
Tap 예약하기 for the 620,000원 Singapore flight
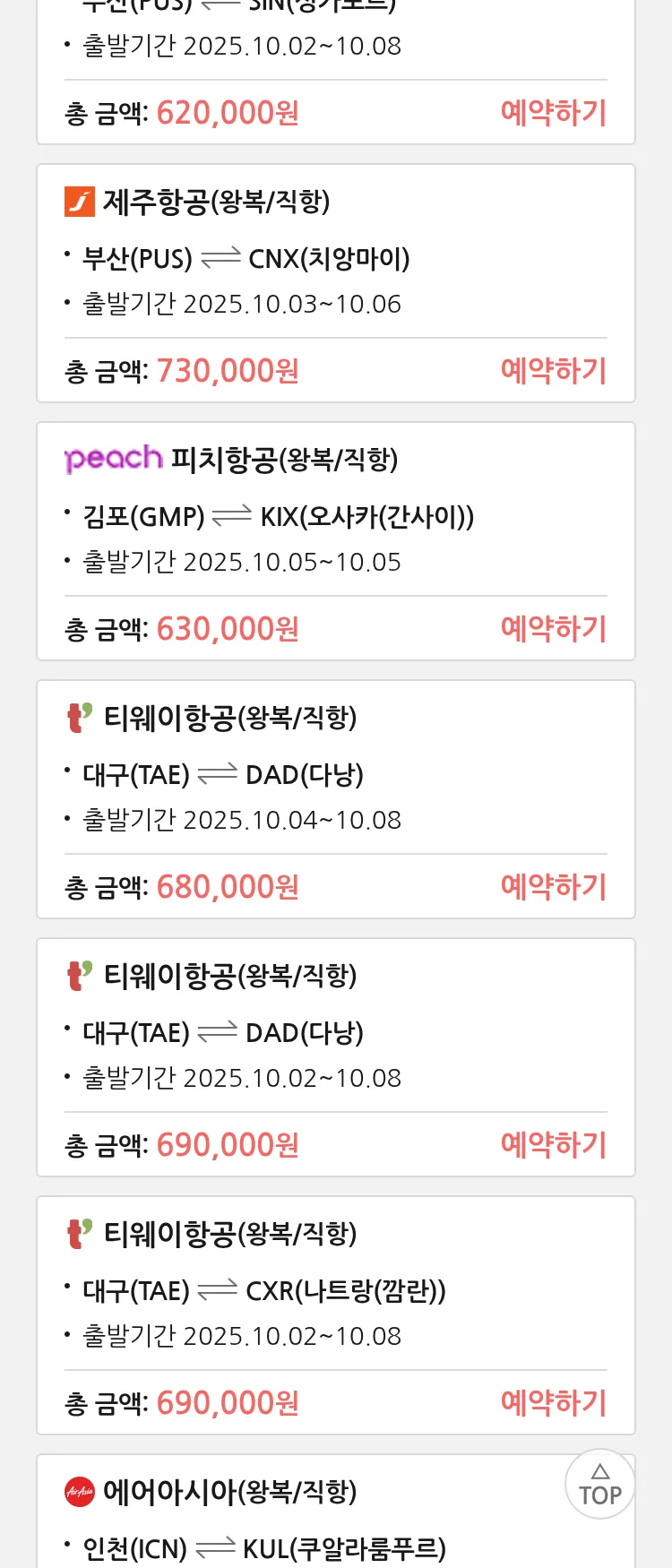pos(553,113)
